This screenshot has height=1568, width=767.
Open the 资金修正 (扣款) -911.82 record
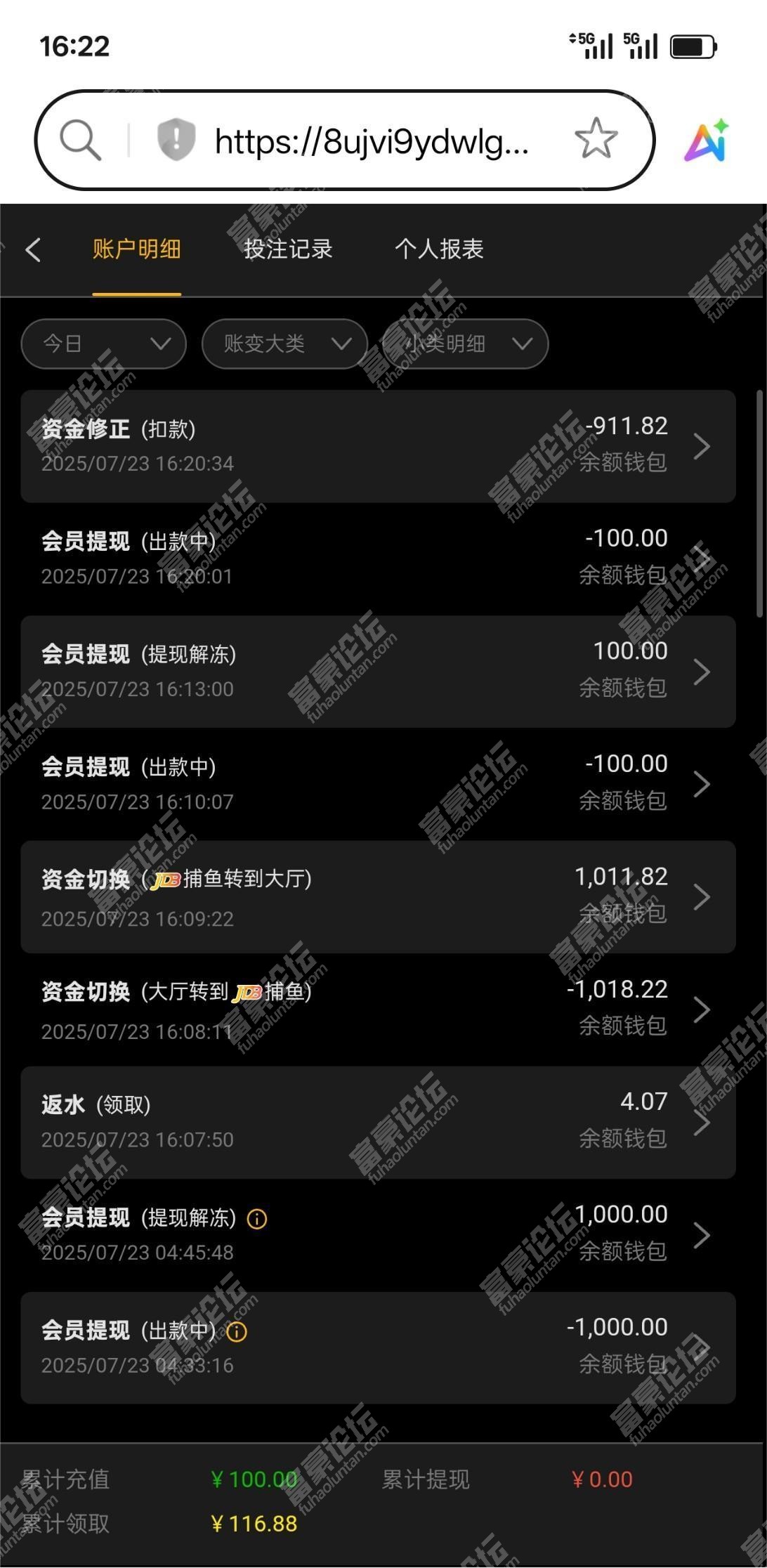tap(378, 446)
